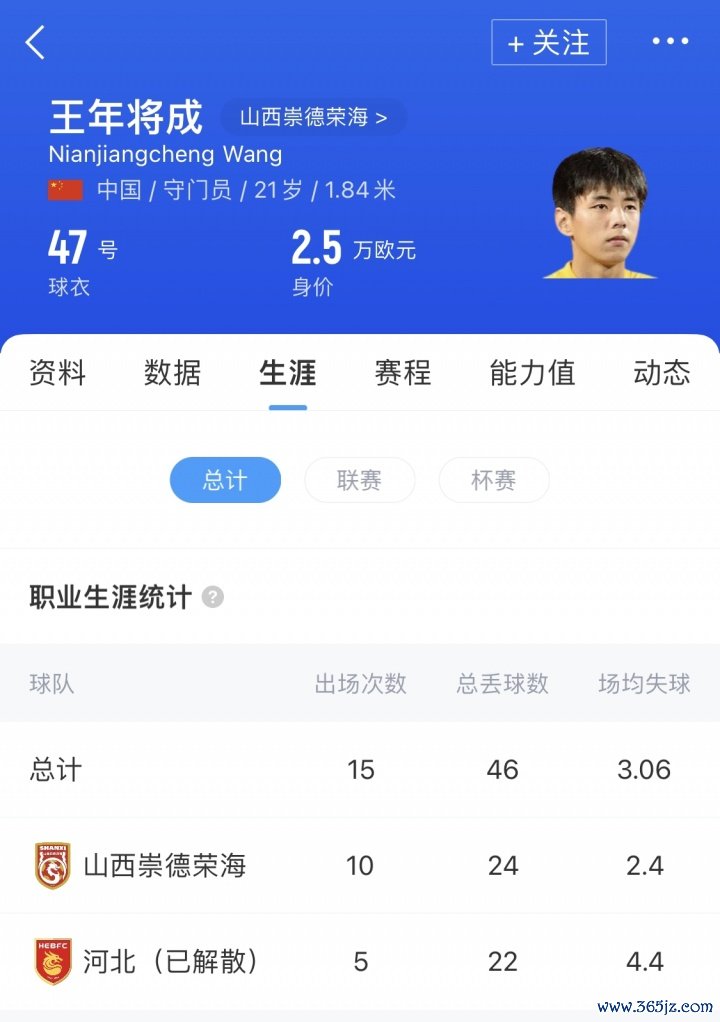
Task: Filter career stats by 杯赛
Action: click(x=494, y=480)
